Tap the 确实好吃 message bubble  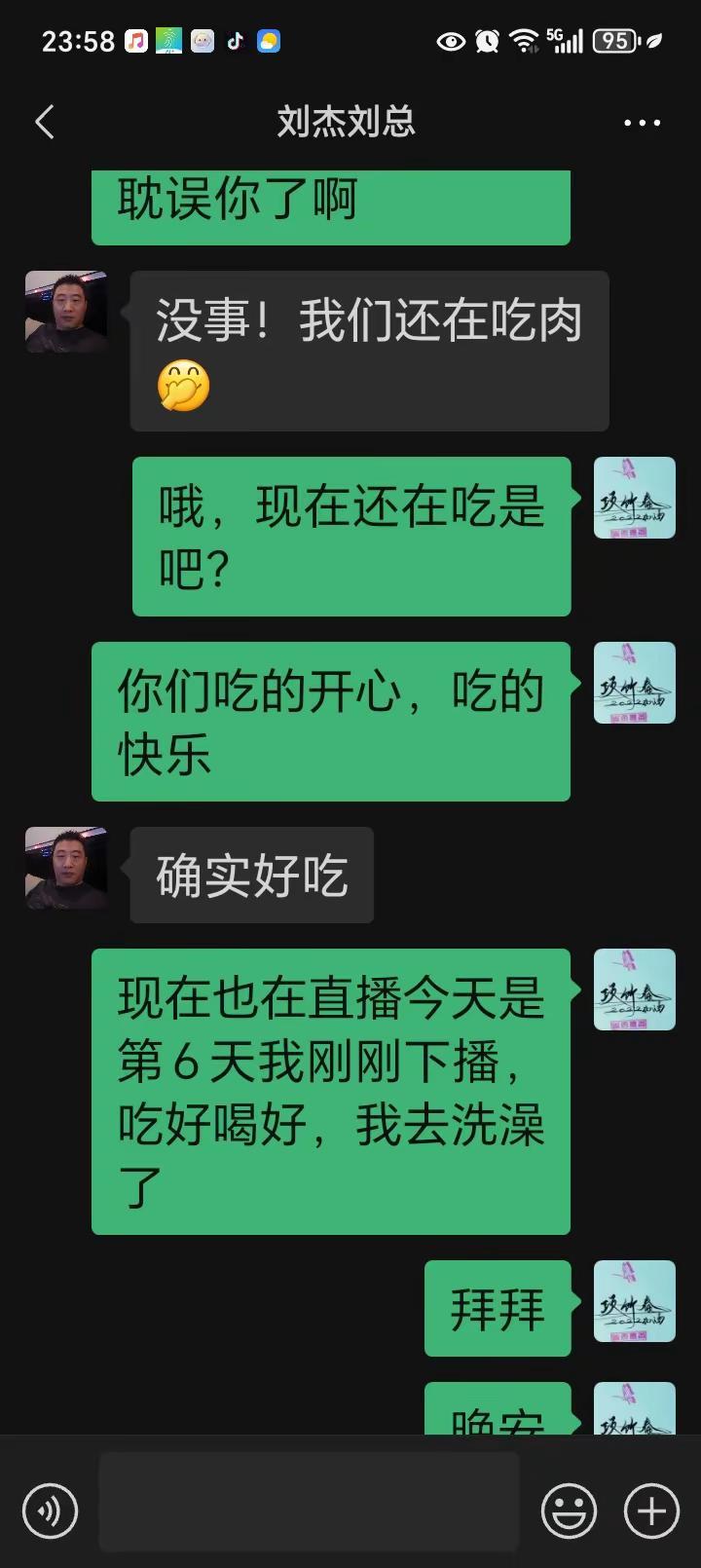(250, 875)
